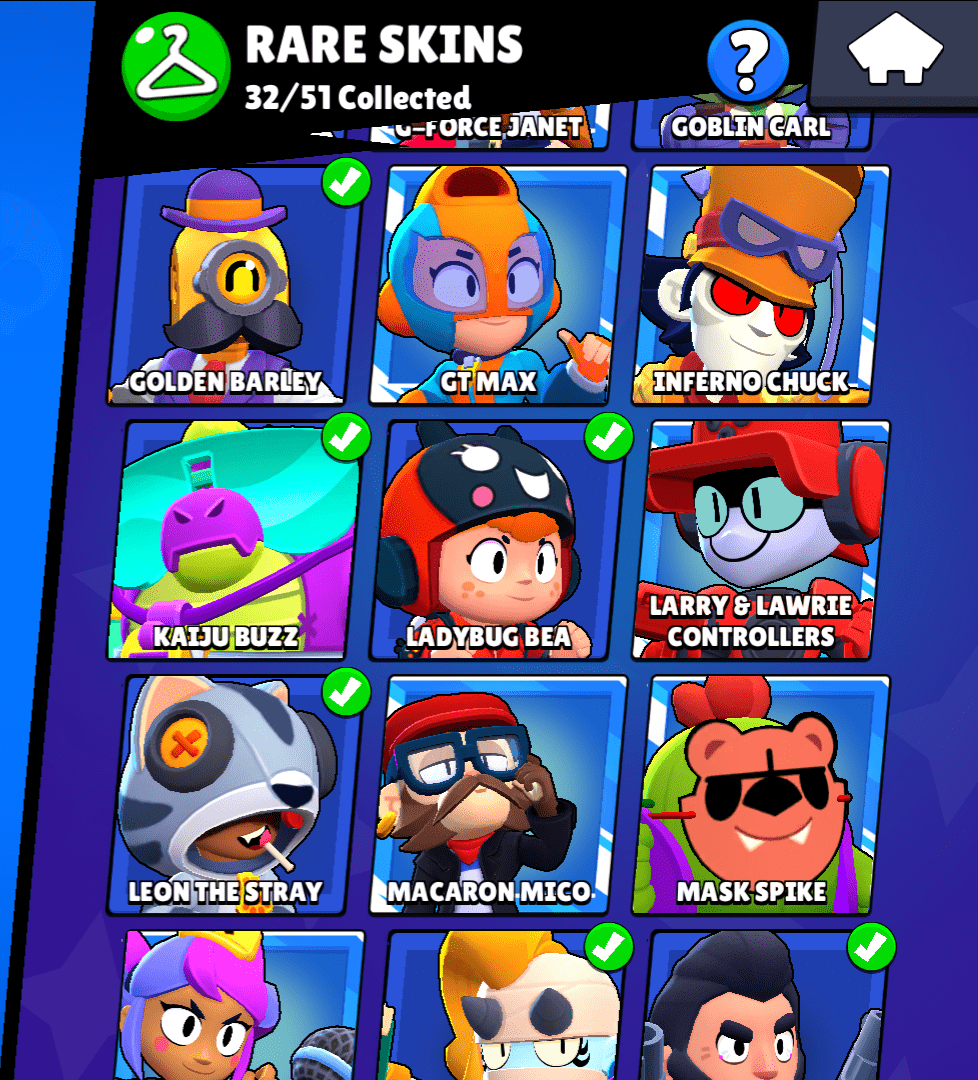Open the Macaron Mico skin card

click(x=497, y=795)
